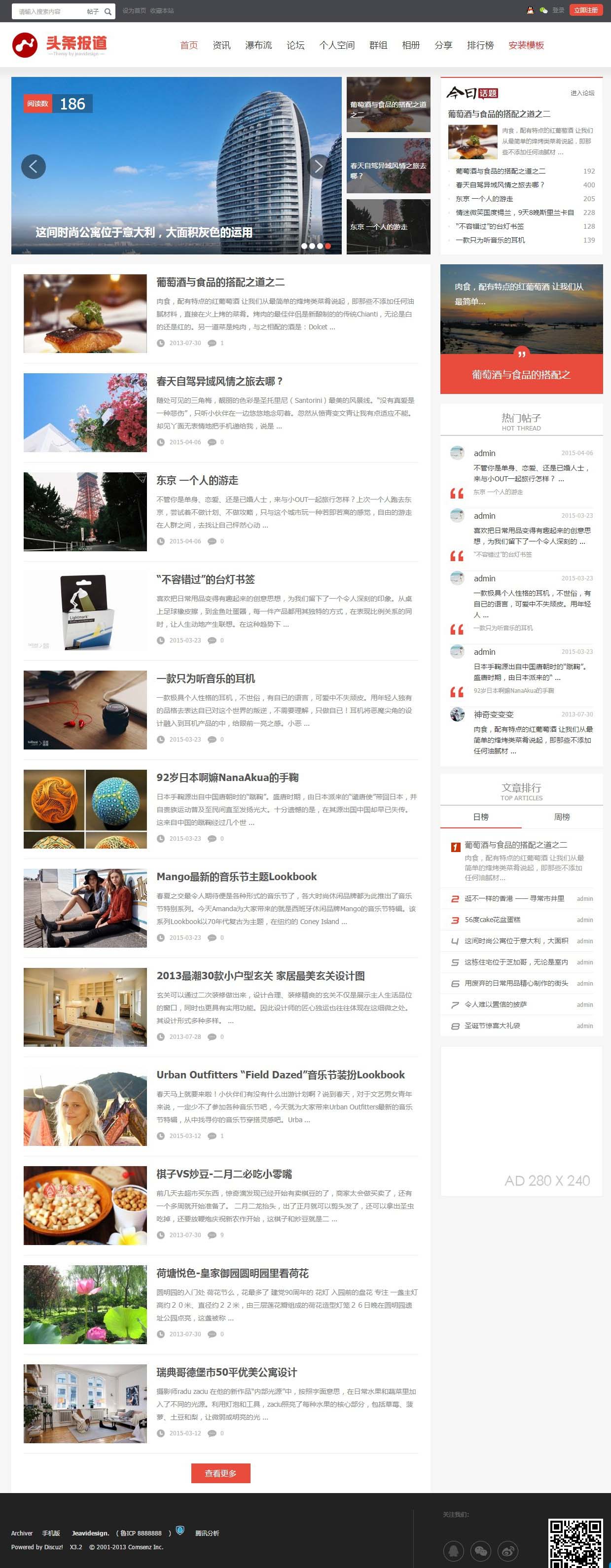The width and height of the screenshot is (611, 1568).
Task: Open ranked article 56度cake花盆蛋糕
Action: point(492,920)
